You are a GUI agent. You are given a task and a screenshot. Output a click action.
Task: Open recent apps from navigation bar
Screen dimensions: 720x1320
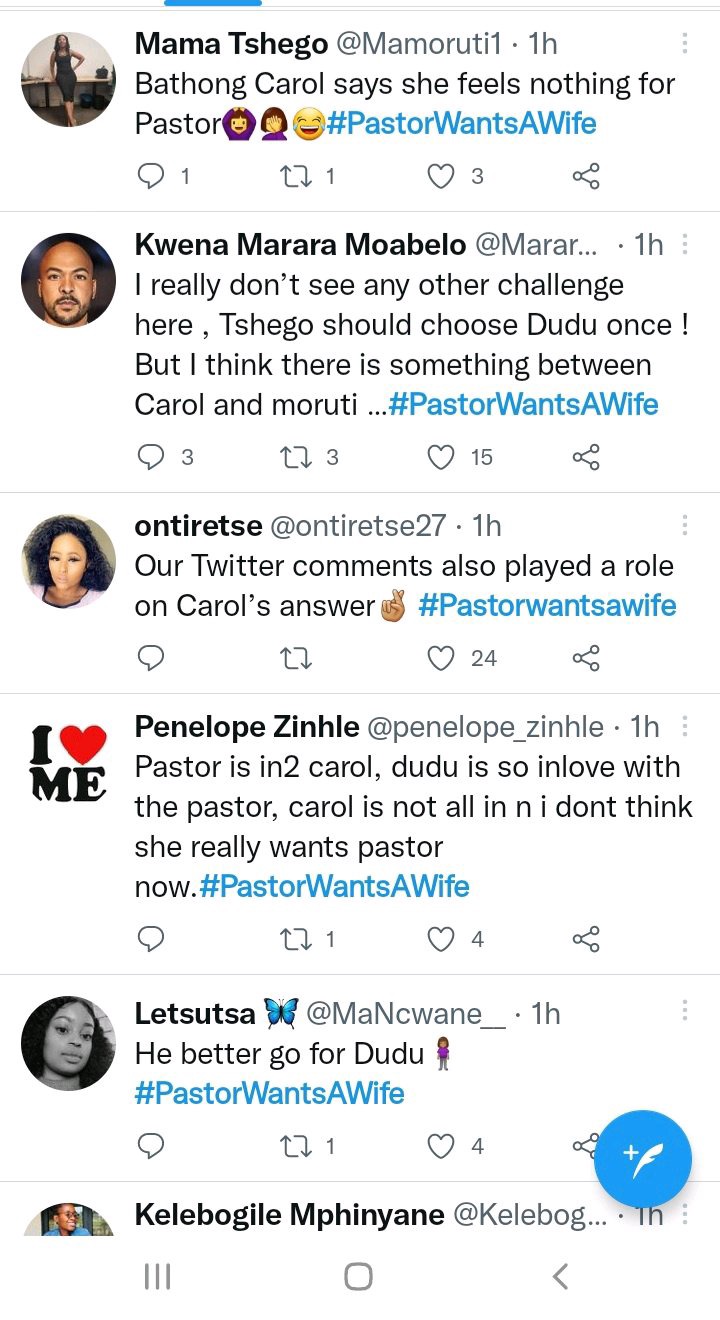(157, 1276)
